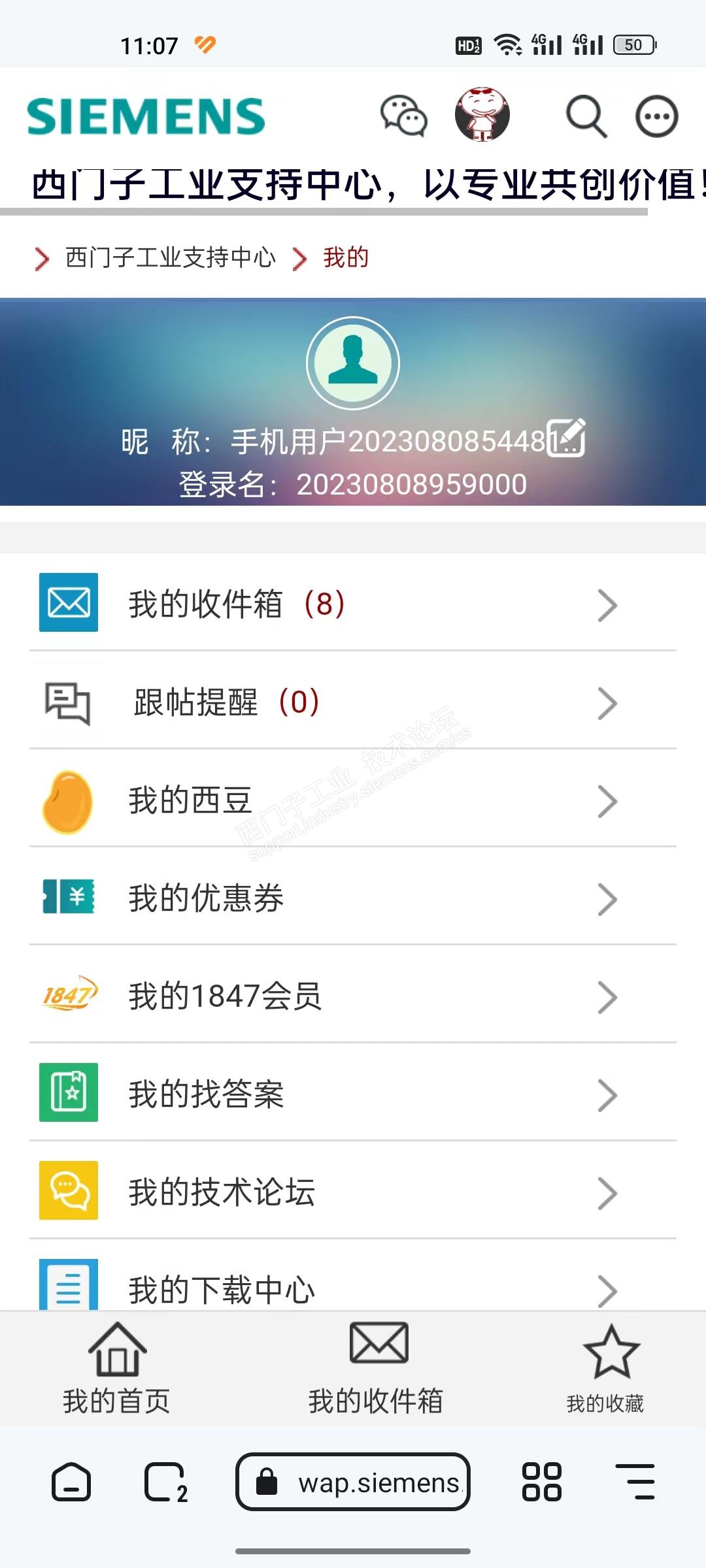Open the WeChat icon in header
Image resolution: width=706 pixels, height=1568 pixels.
click(404, 116)
